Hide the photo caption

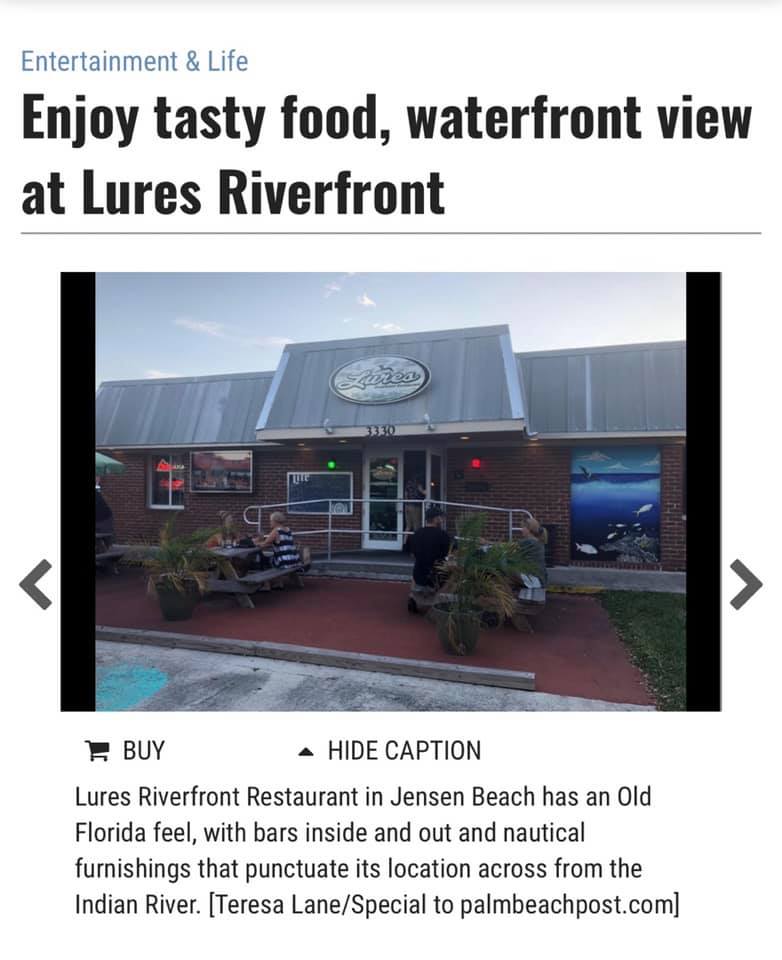pyautogui.click(x=391, y=750)
